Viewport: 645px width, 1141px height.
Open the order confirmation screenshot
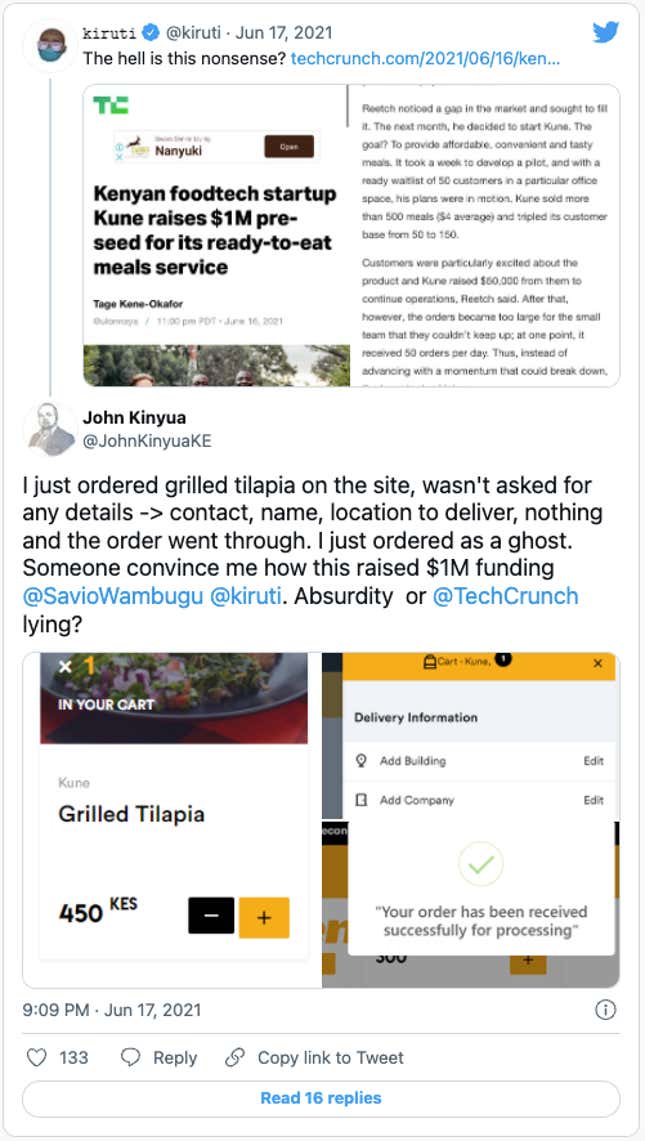pos(470,818)
